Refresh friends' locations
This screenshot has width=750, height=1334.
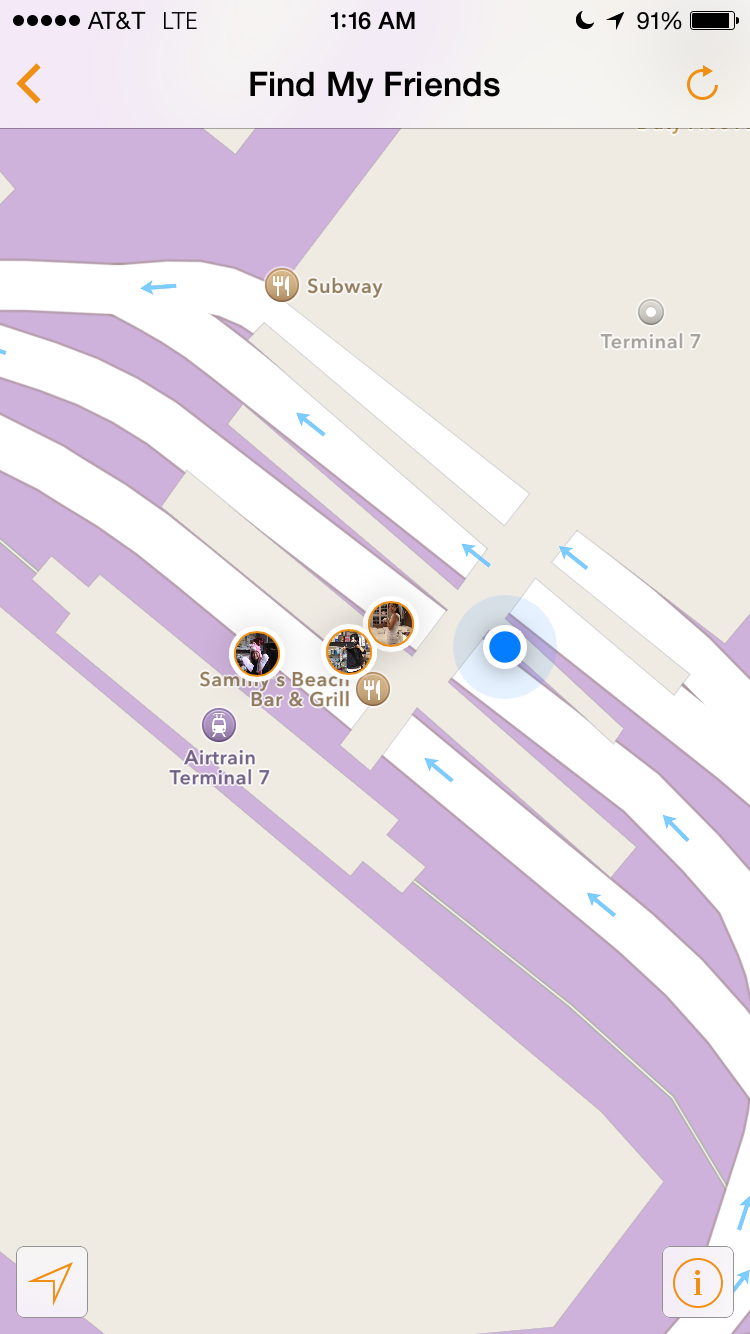pos(702,84)
